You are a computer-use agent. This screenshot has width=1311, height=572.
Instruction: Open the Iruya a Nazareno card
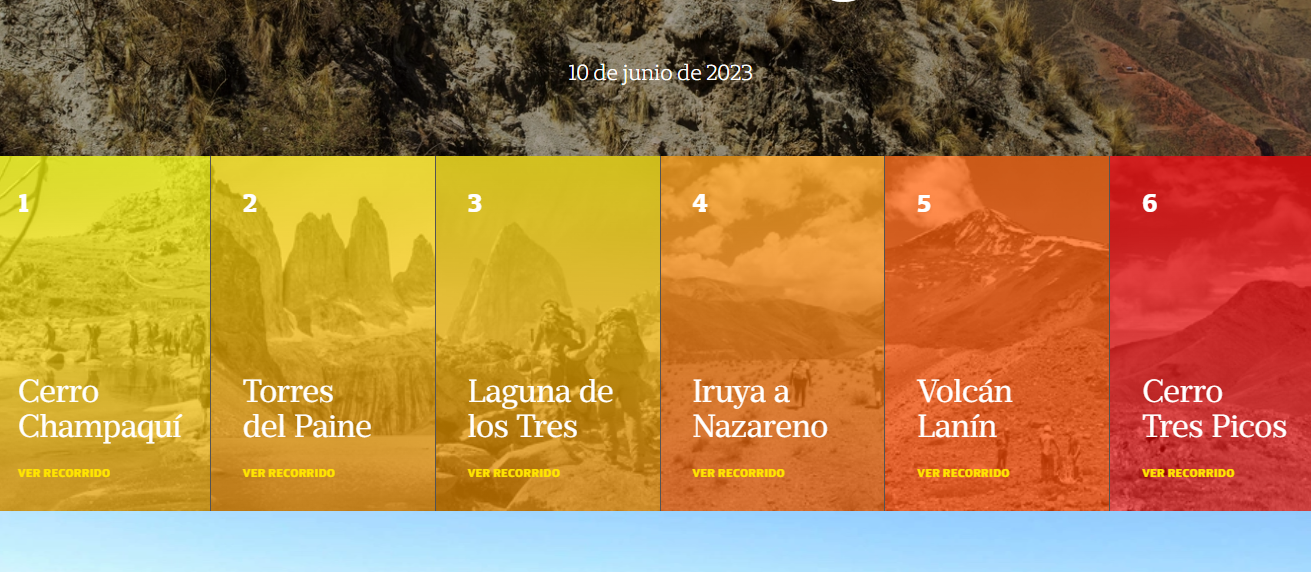[760, 408]
